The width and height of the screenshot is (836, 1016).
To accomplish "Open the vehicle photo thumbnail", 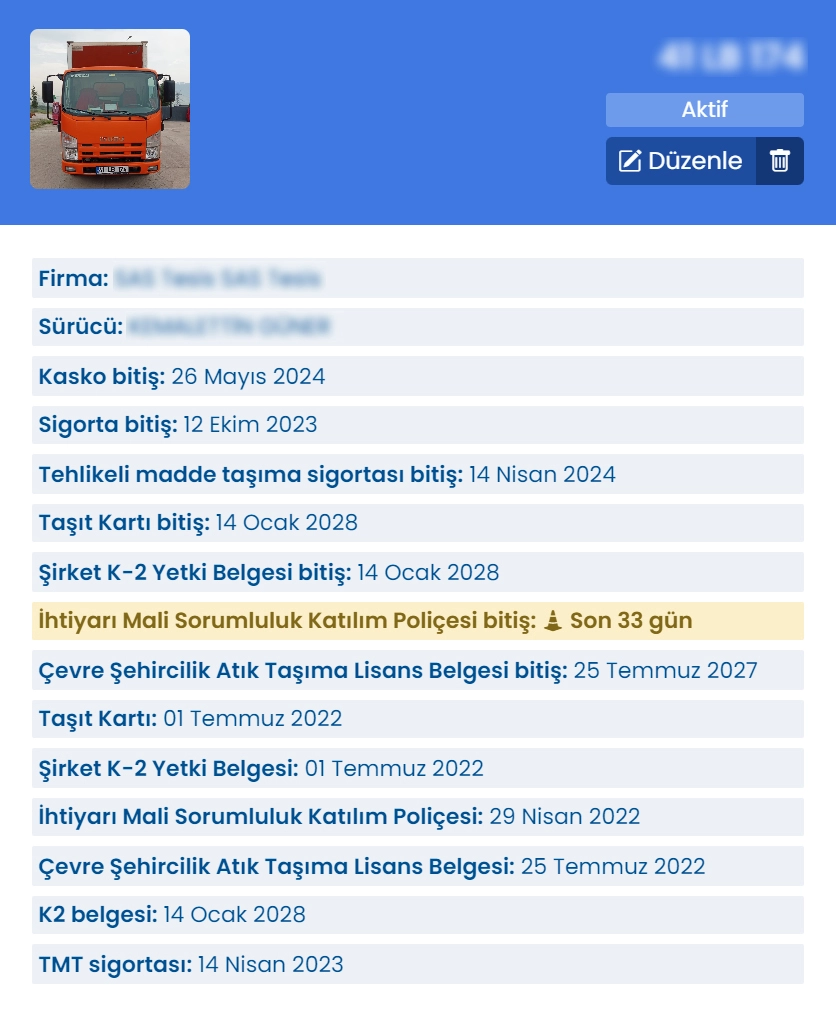I will point(110,110).
